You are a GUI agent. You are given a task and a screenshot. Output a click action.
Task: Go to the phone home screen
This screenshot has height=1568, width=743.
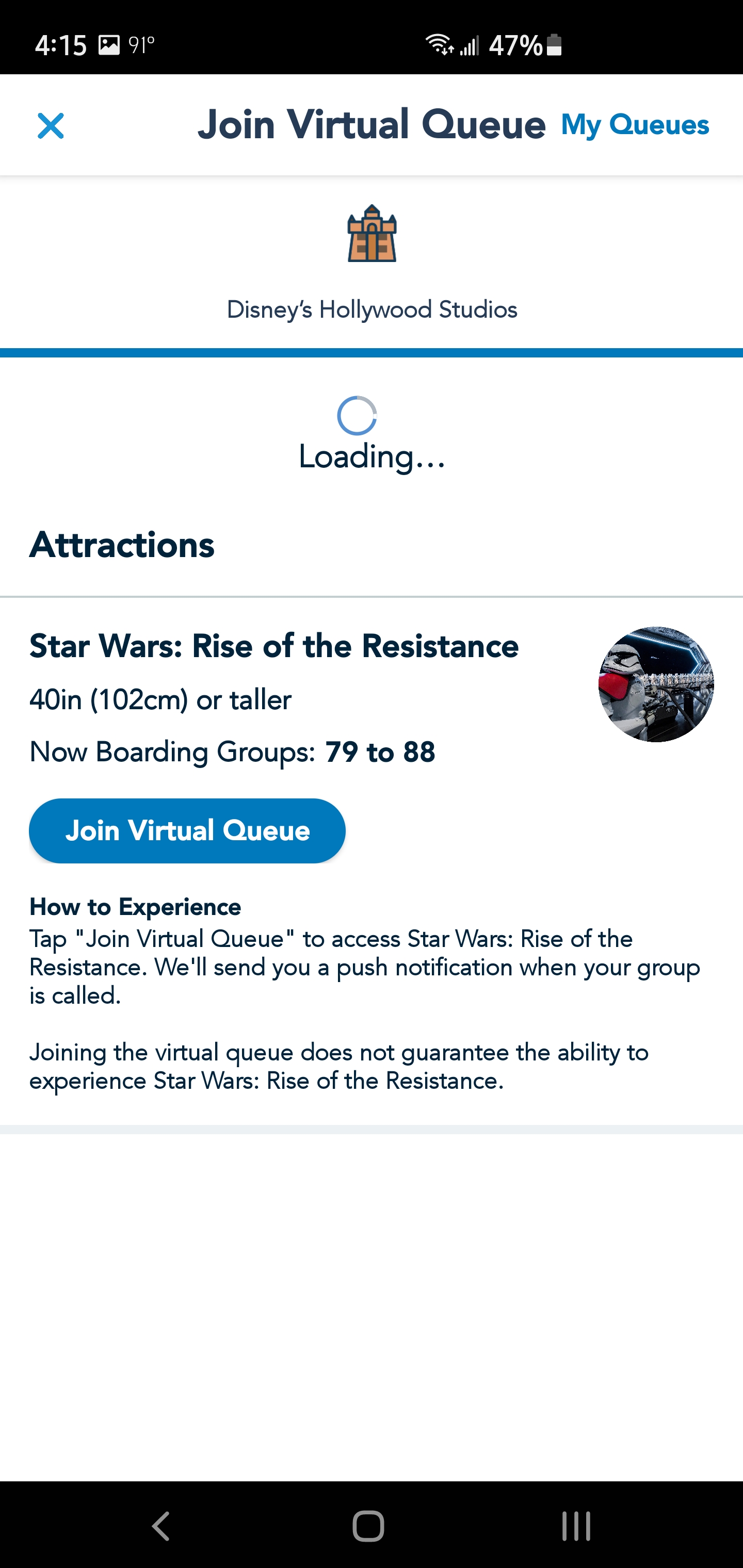(368, 1526)
